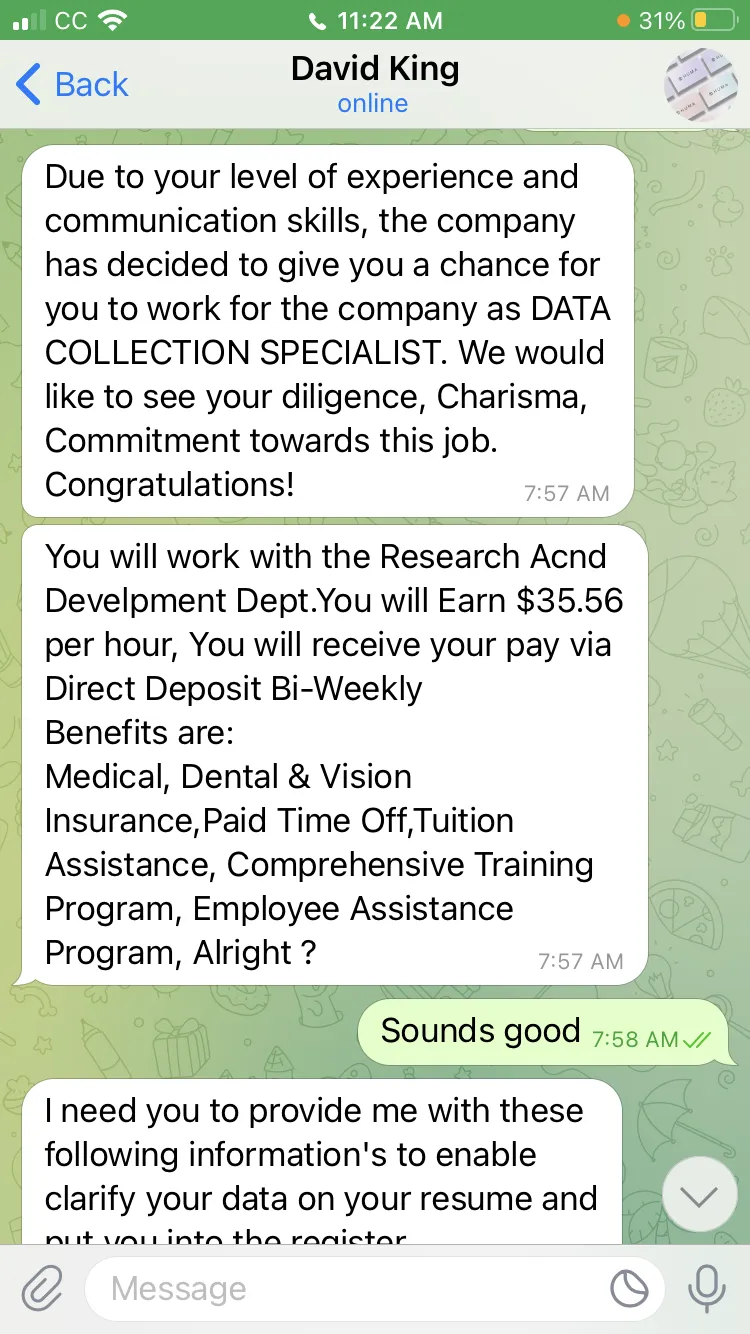
Task: Tap the microphone to record voice
Action: (706, 1289)
